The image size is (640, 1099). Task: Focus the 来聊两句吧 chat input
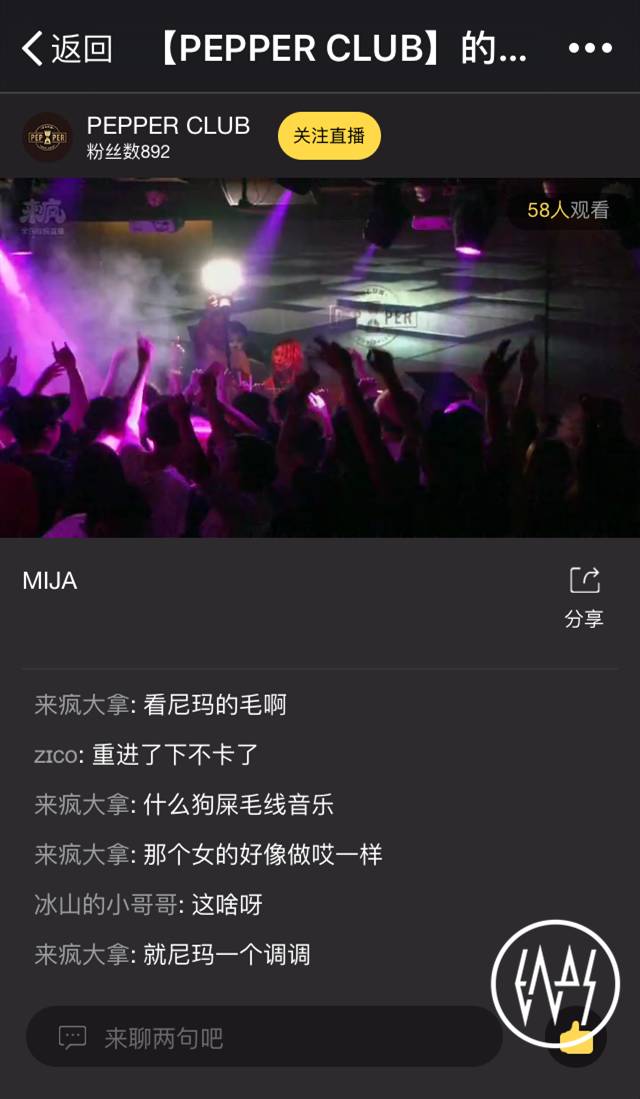click(264, 1037)
